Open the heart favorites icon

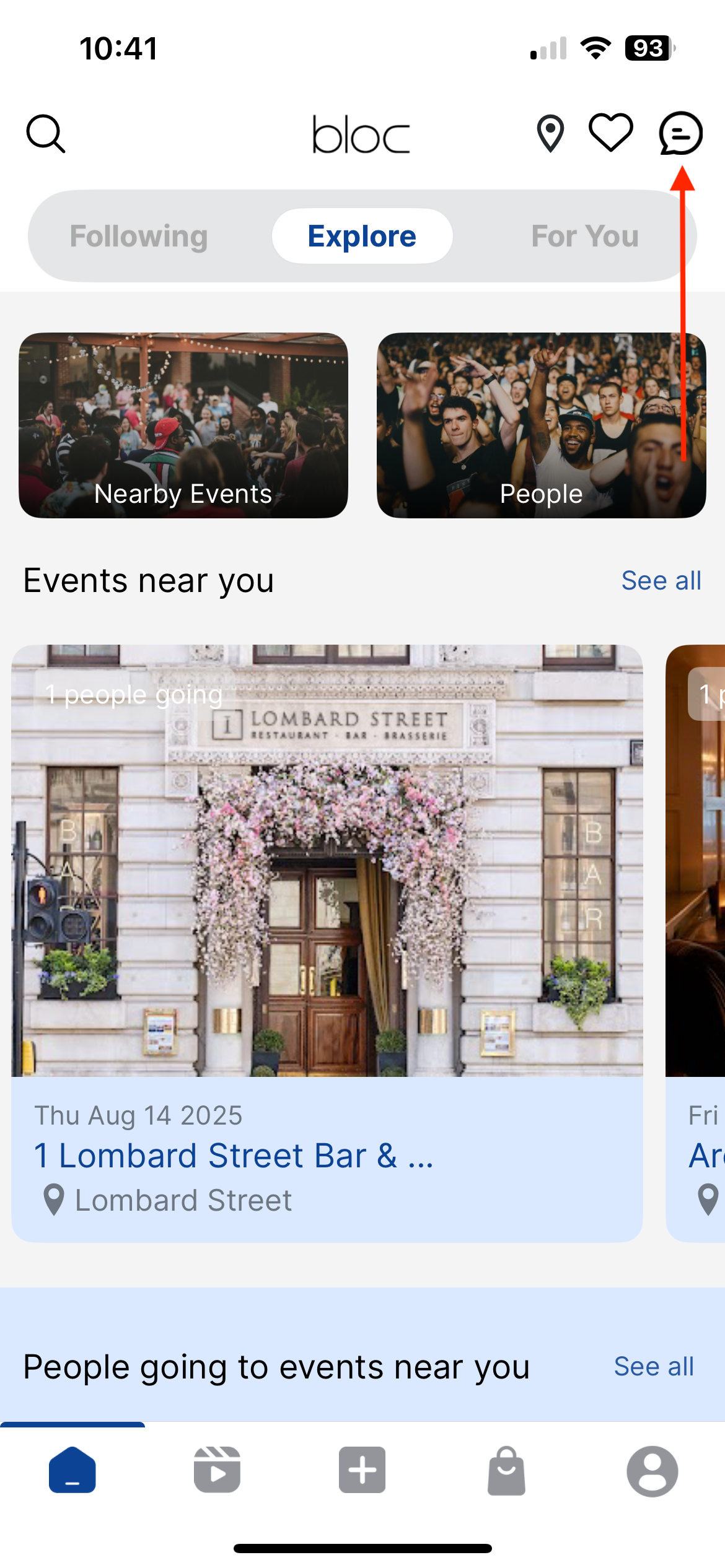610,133
